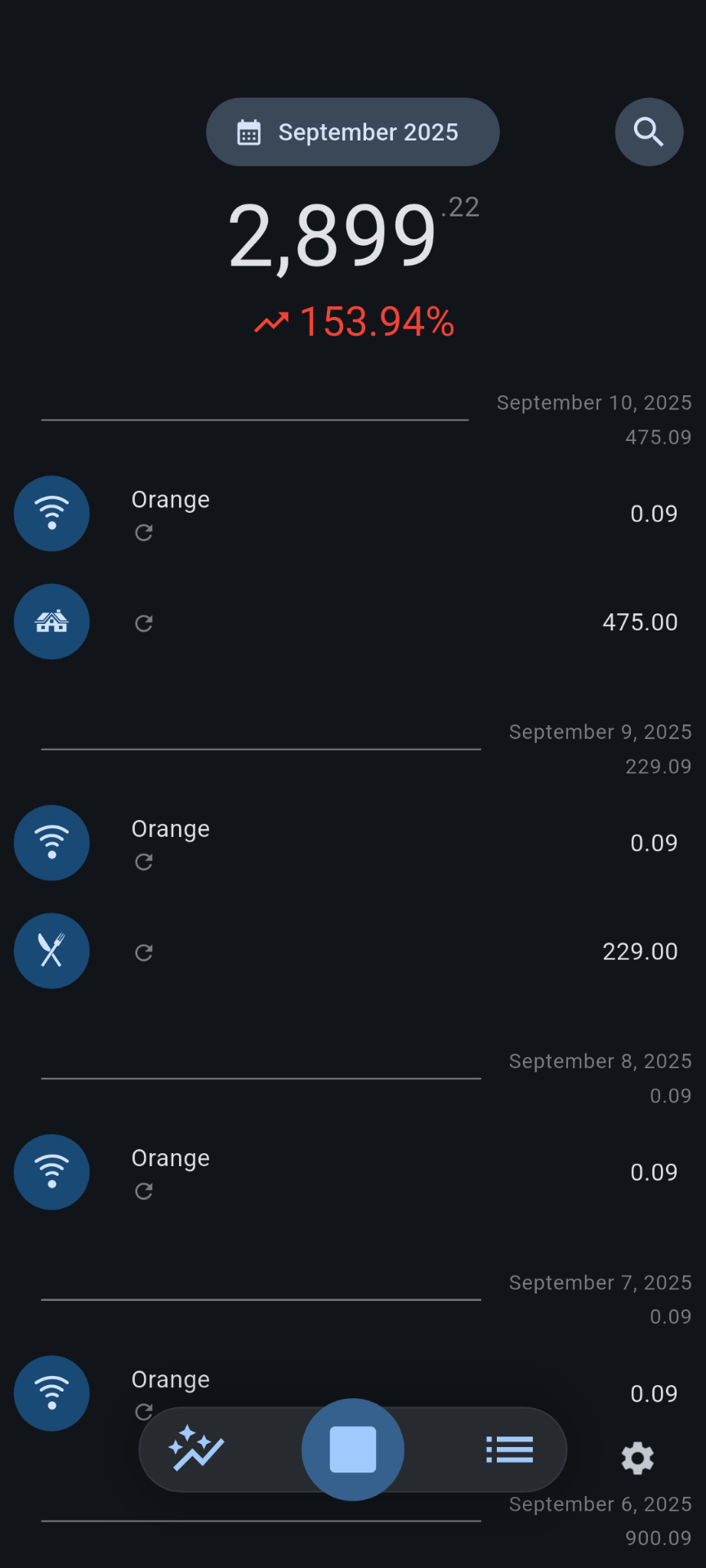The width and height of the screenshot is (706, 1568).
Task: Select the Orange wifi icon on September 10
Action: pos(51,513)
